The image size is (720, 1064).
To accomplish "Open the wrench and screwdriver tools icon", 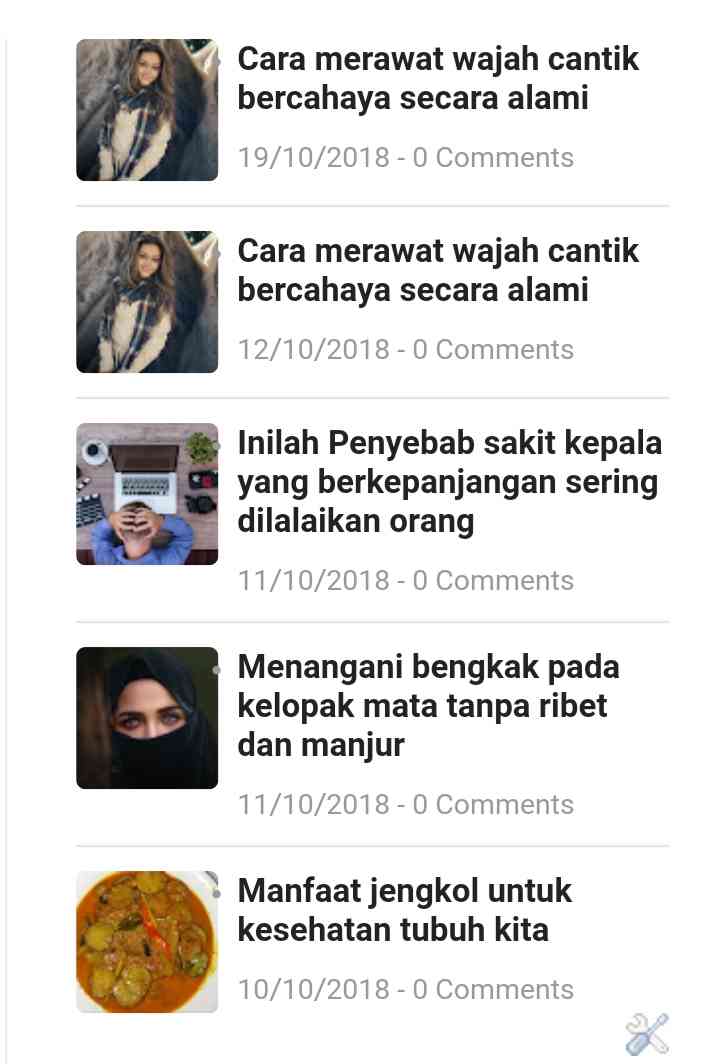I will click(647, 1034).
